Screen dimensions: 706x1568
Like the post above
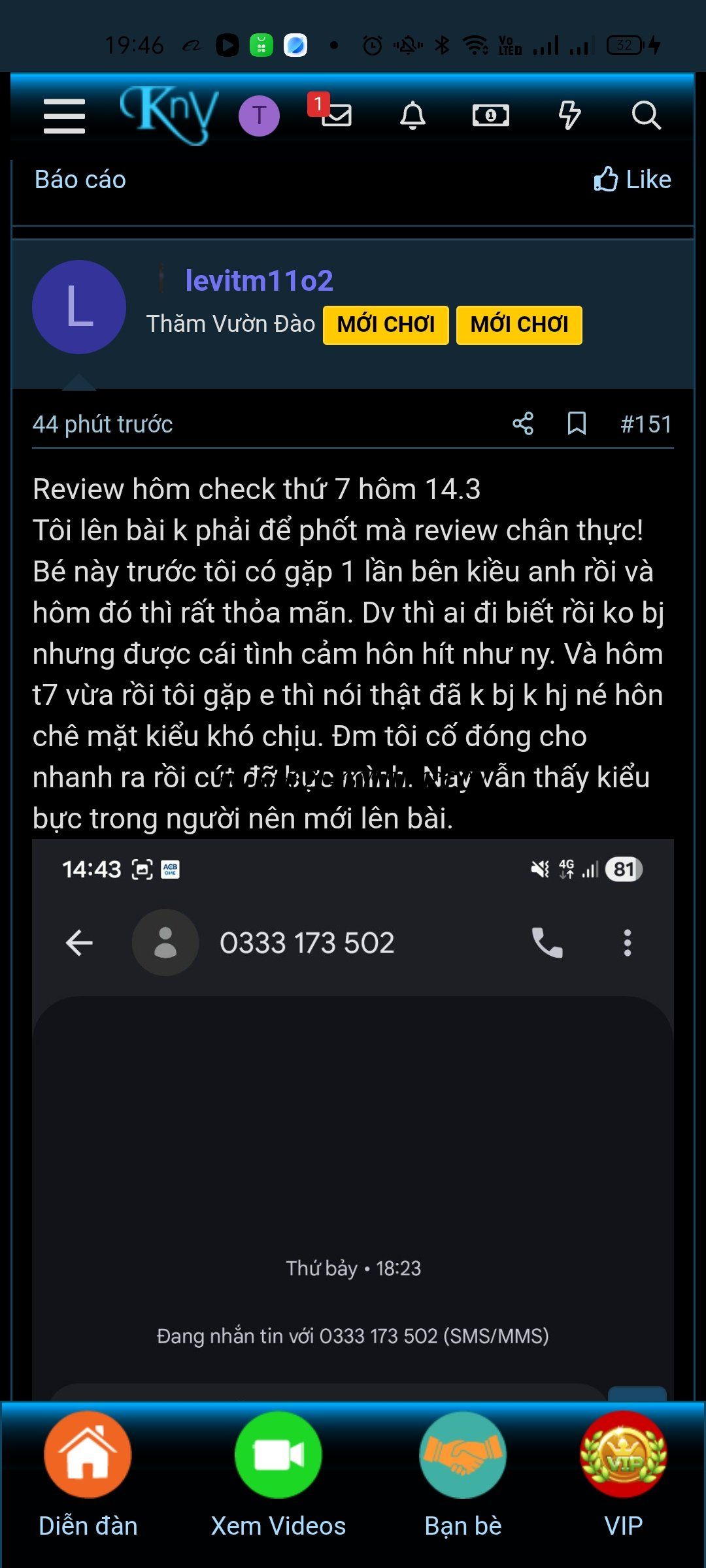[632, 180]
